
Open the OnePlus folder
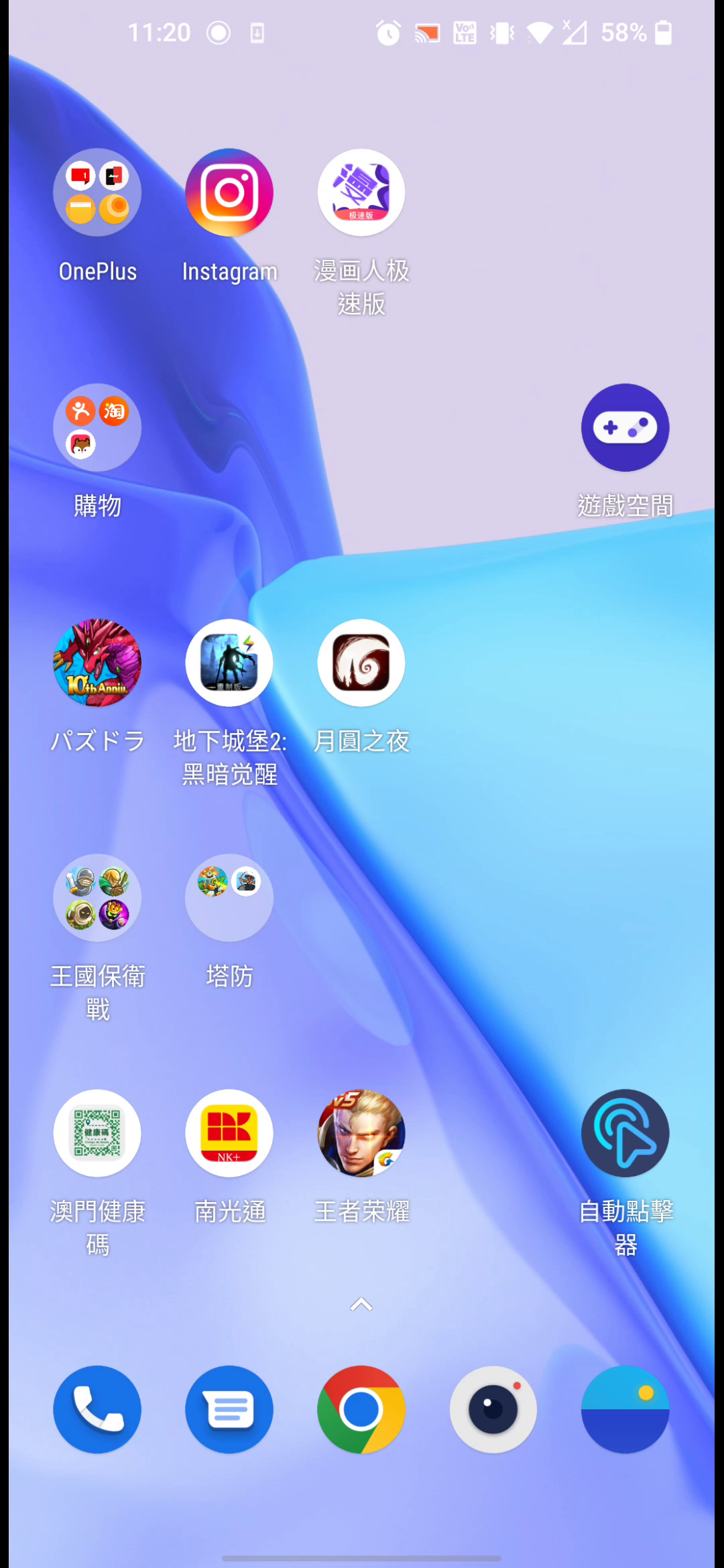click(97, 192)
